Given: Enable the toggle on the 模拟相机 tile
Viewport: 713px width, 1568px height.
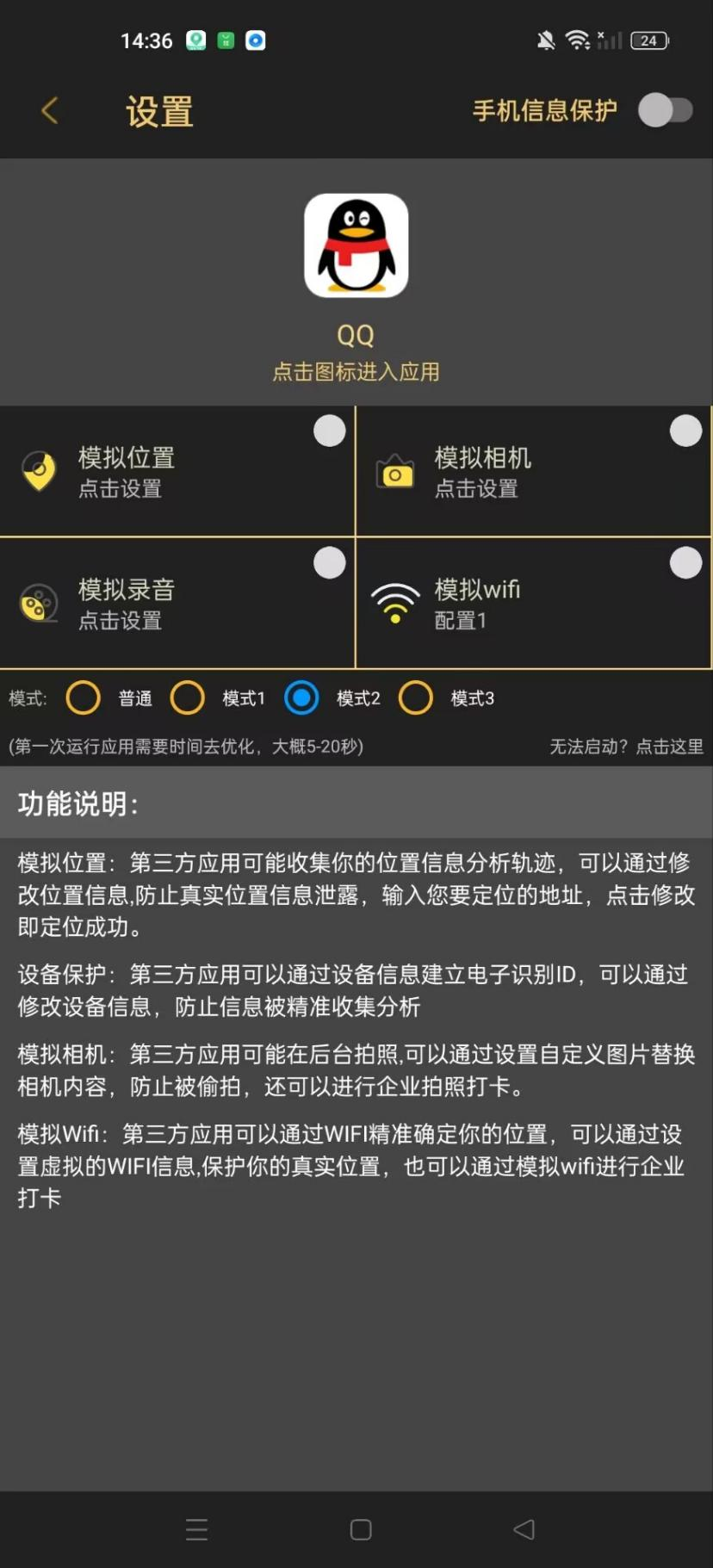Looking at the screenshot, I should coord(685,431).
